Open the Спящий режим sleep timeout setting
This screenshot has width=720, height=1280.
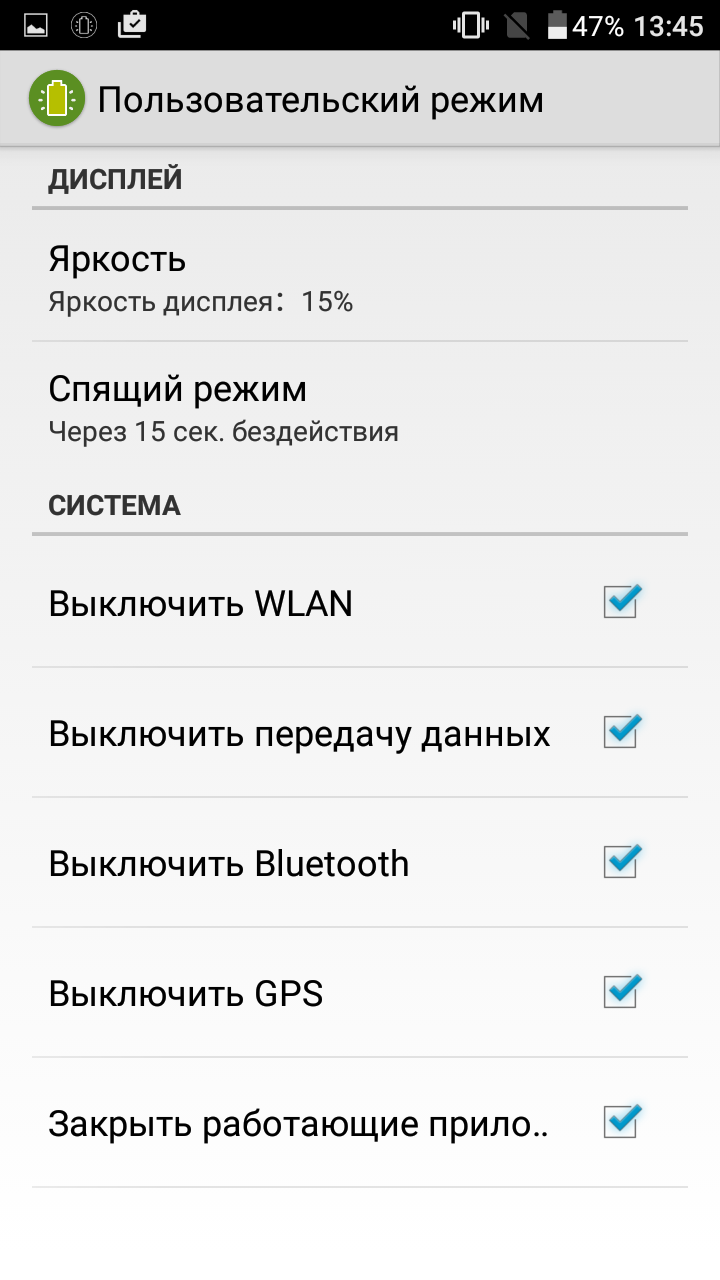[360, 406]
